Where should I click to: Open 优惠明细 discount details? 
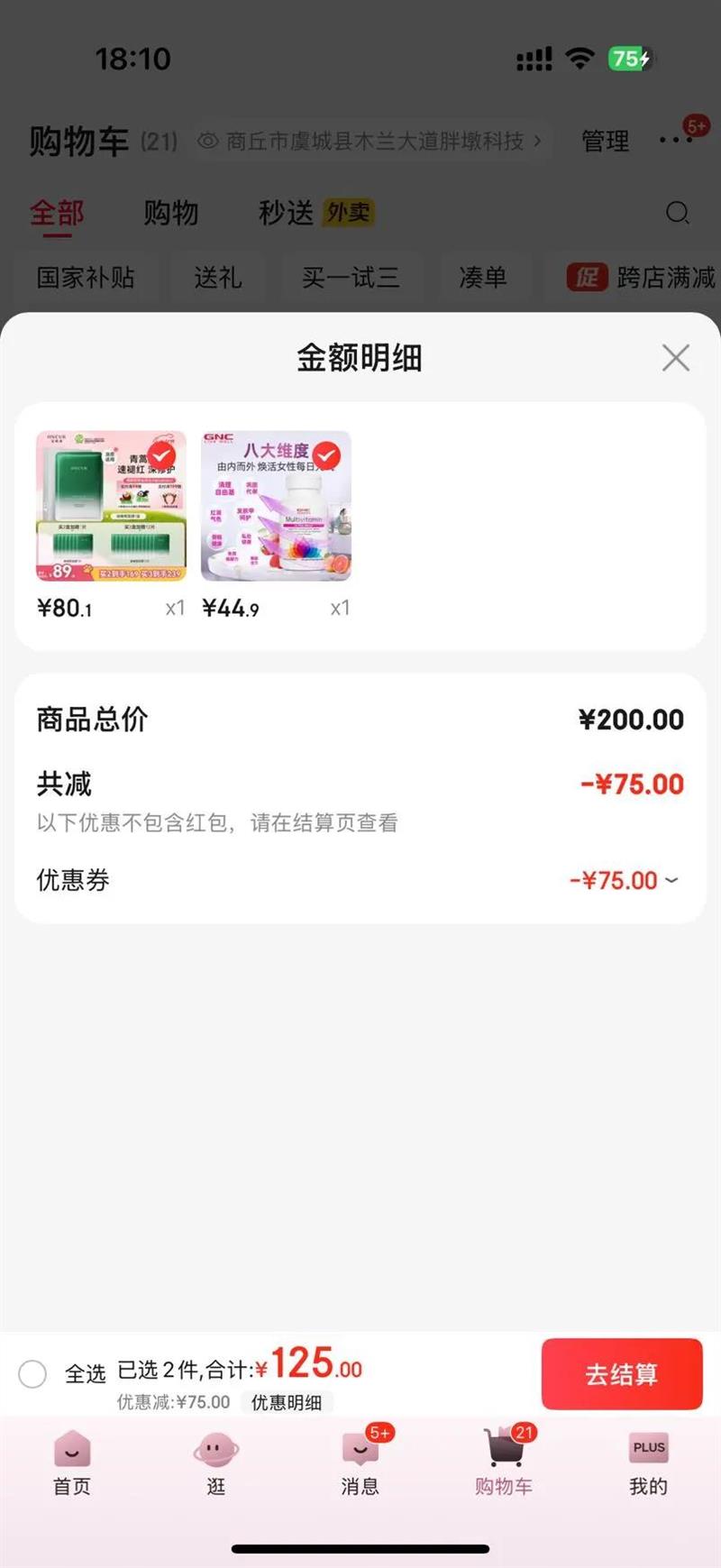click(x=287, y=1402)
